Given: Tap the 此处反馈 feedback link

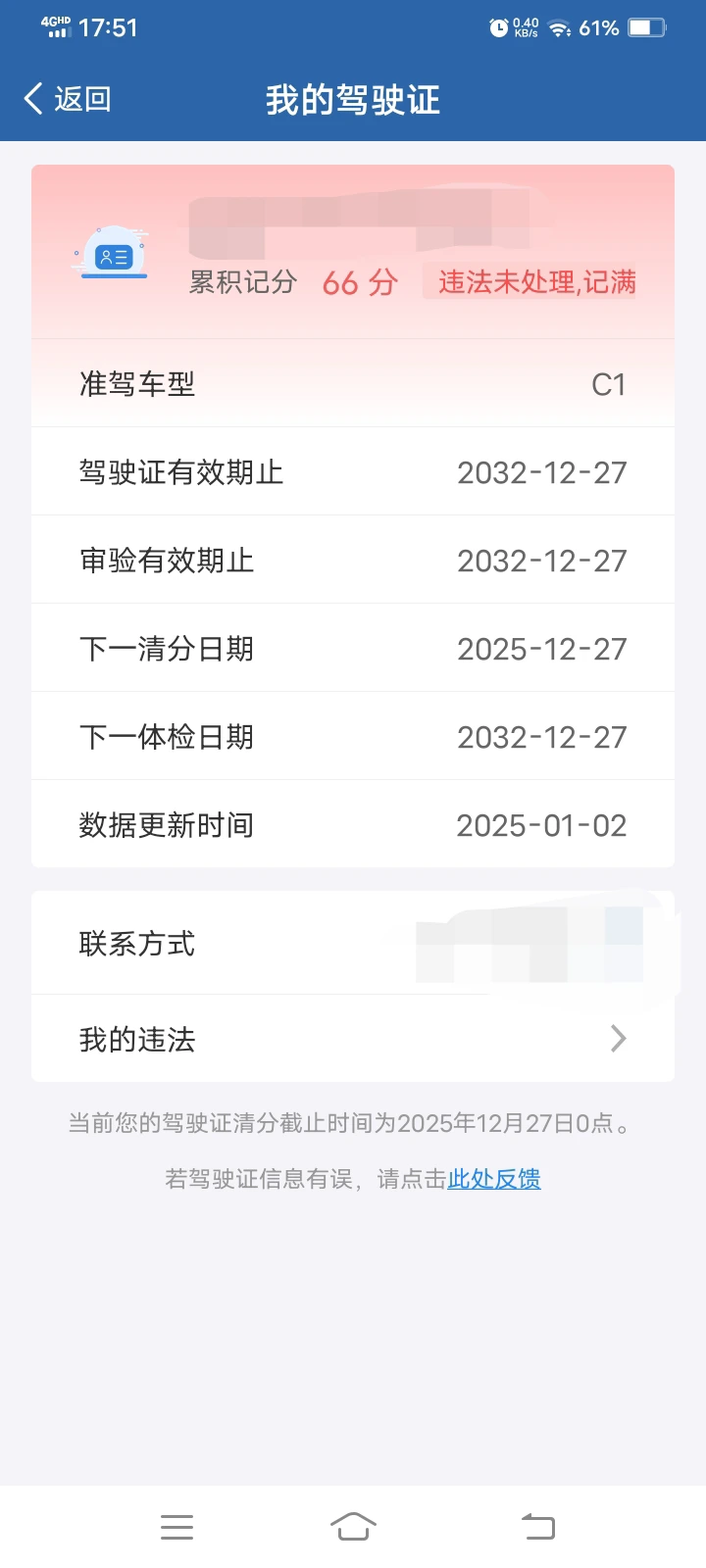Looking at the screenshot, I should 494,1179.
